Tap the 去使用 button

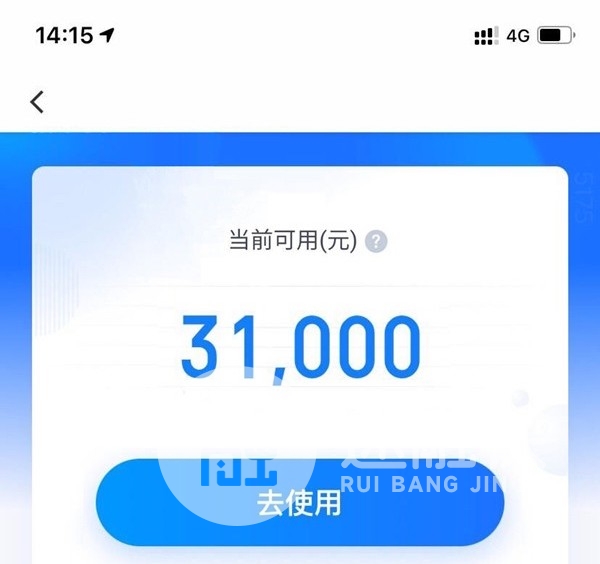pos(300,503)
